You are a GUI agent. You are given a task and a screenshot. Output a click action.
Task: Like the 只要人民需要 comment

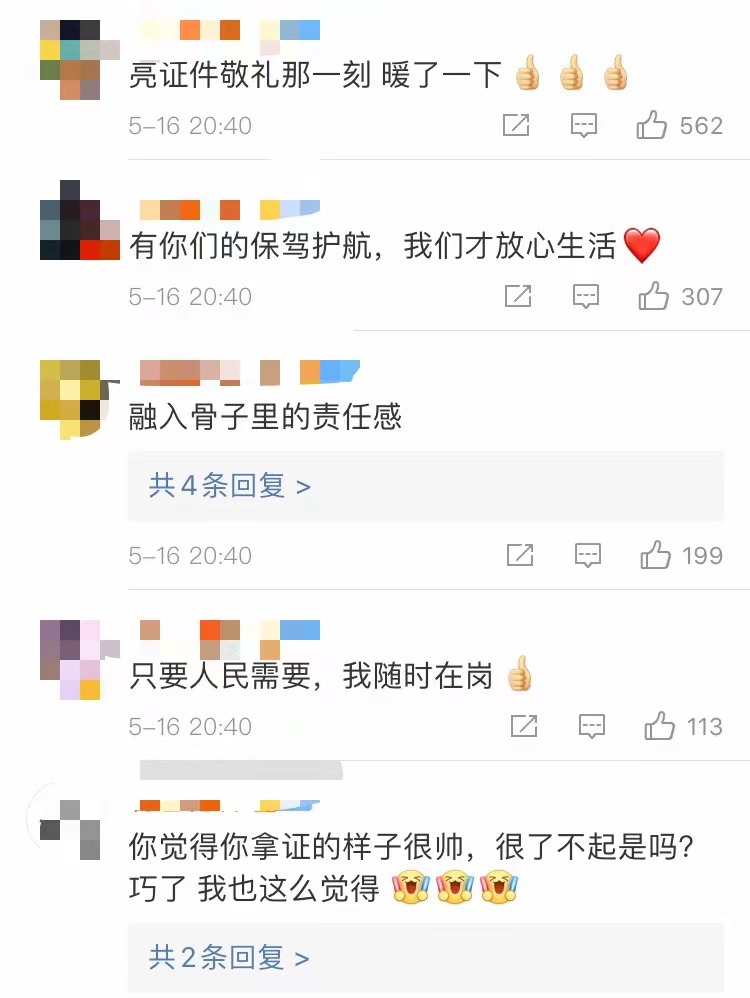659,727
